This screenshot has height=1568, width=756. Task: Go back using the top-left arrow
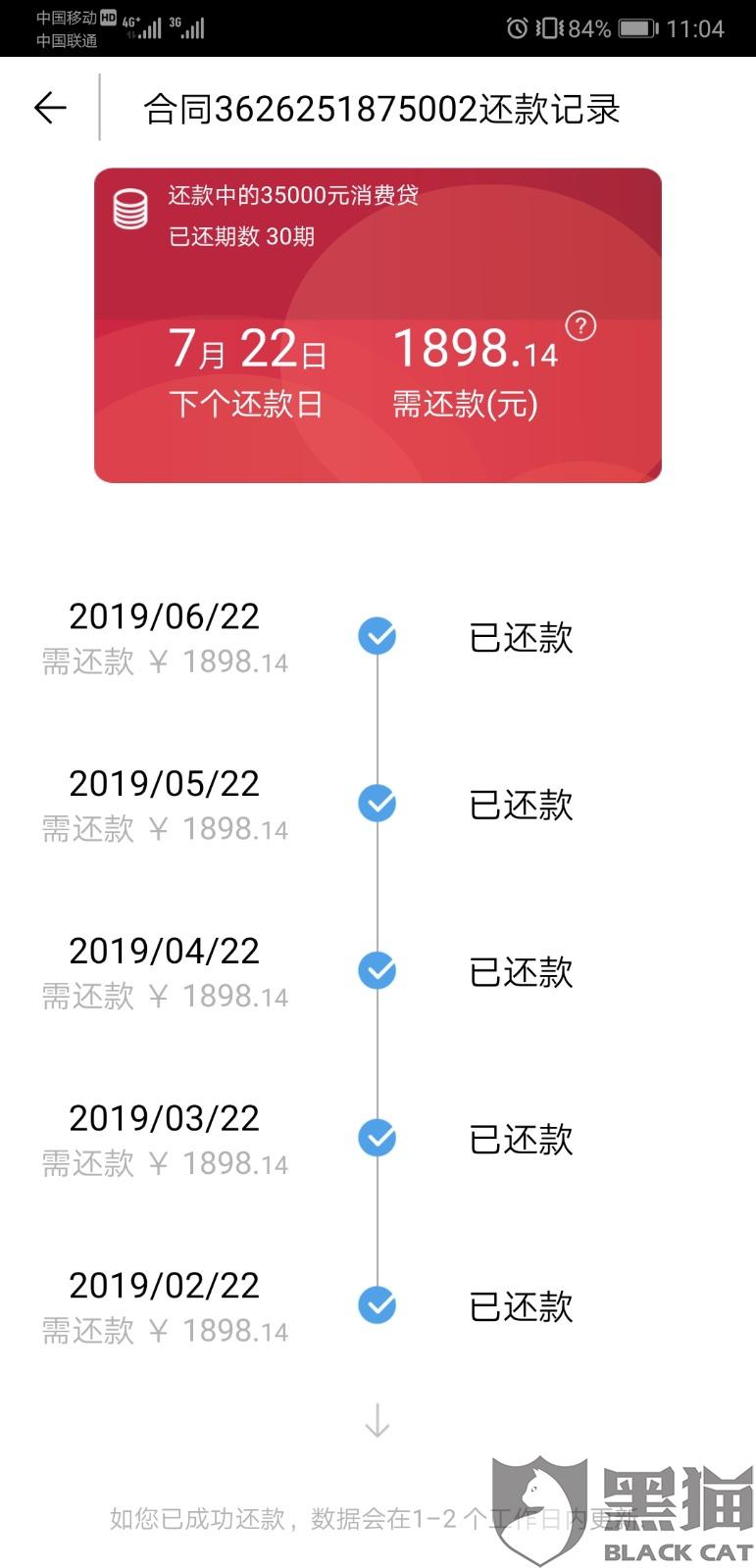tap(50, 108)
